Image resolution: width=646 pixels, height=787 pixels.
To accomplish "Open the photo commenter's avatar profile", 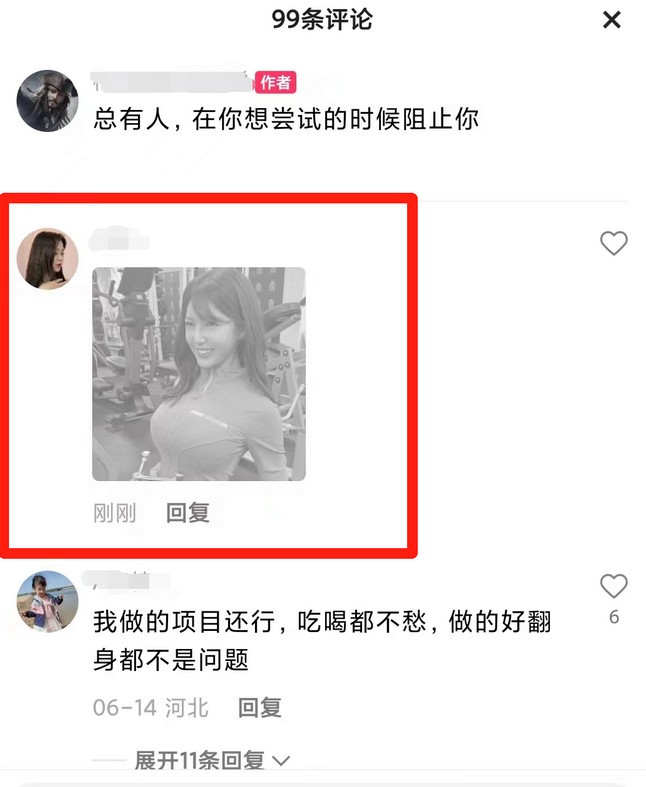I will click(x=48, y=259).
